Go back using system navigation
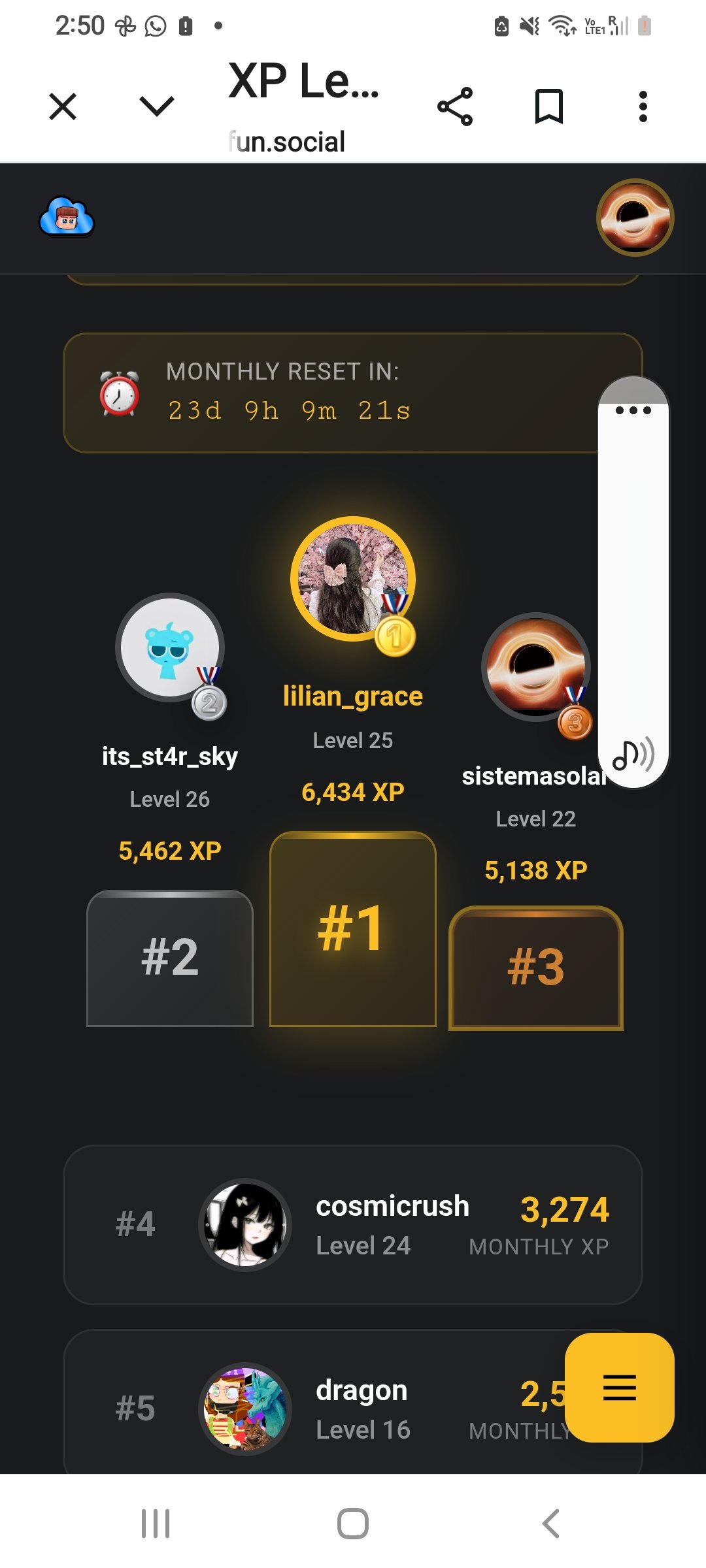706x1568 pixels. pos(550,1524)
